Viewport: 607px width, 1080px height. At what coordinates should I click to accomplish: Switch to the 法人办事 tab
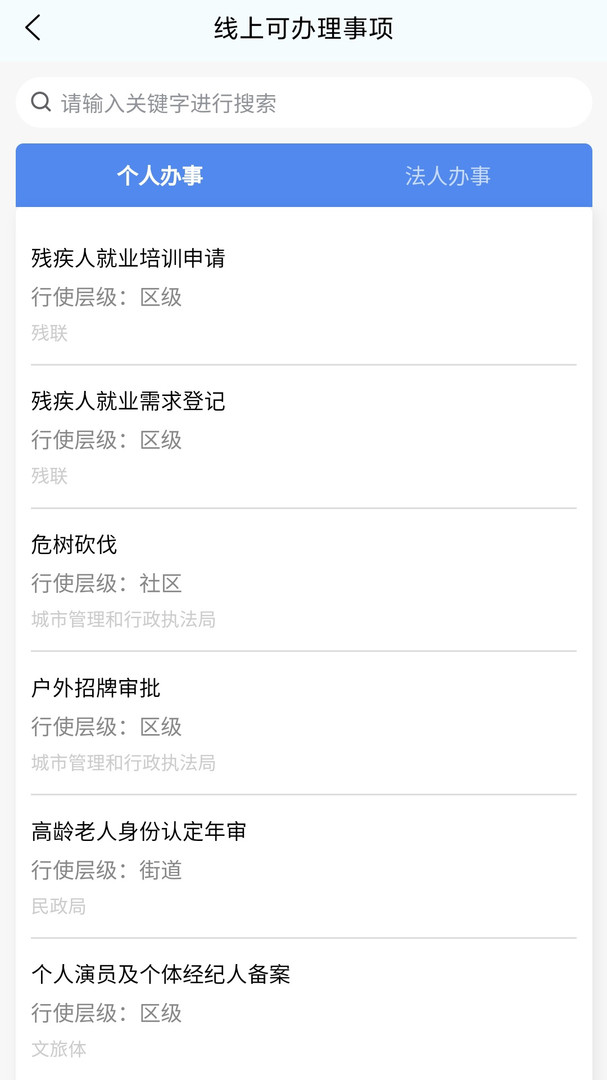(447, 176)
